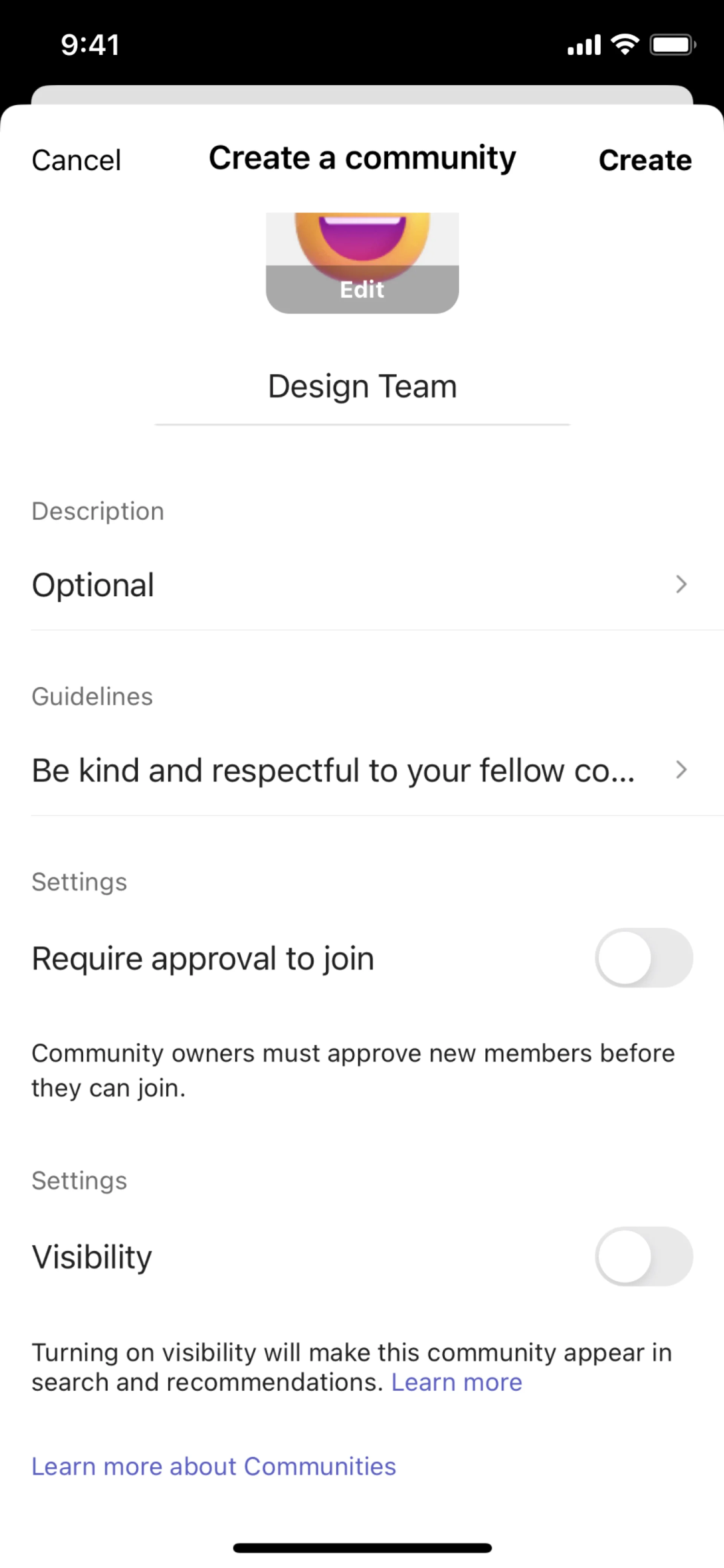
Task: Enable Require approval to join
Action: click(644, 957)
